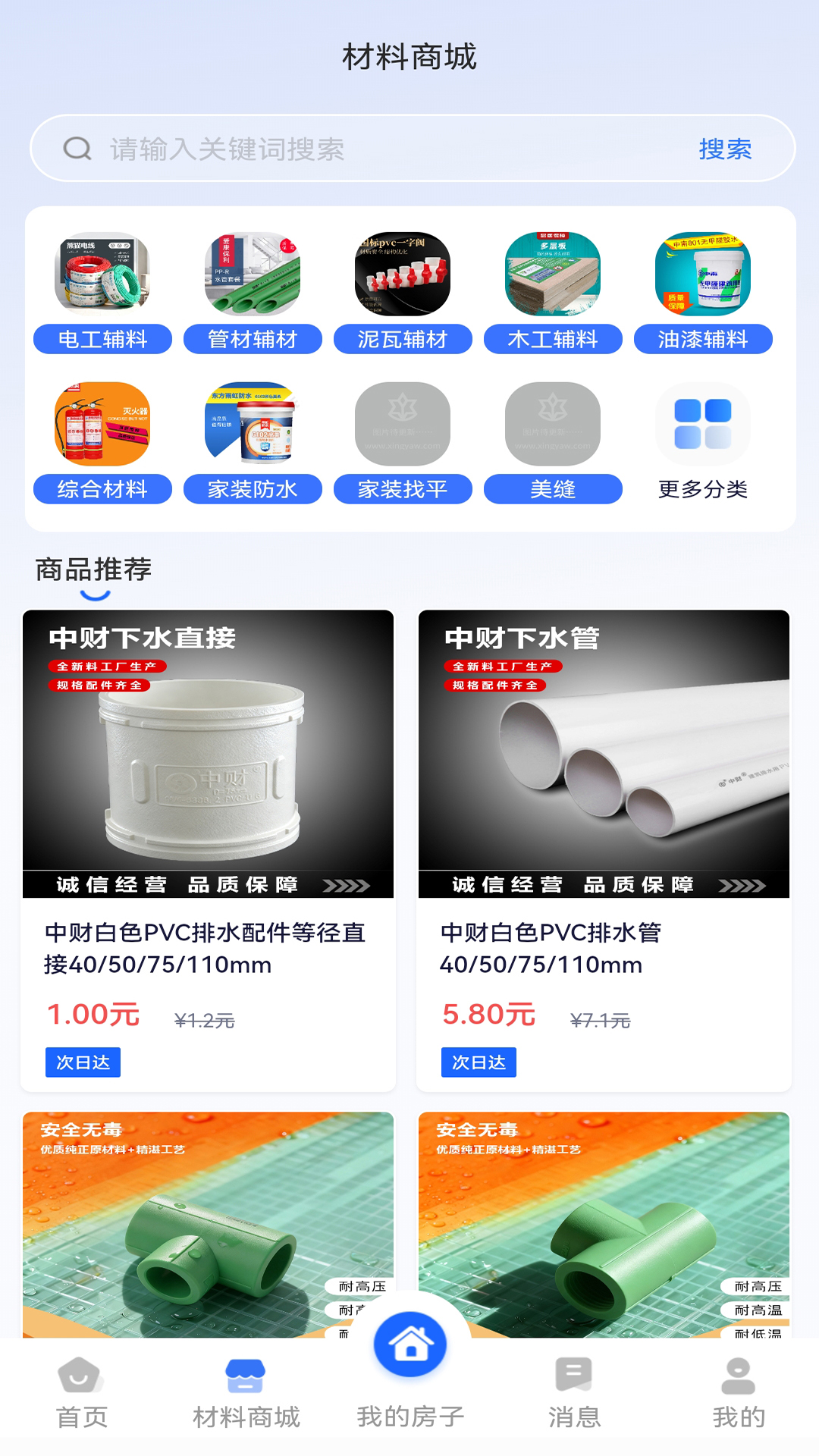Tap the 搜索 search button
Screen dimensions: 819x1456
pyautogui.click(x=725, y=150)
